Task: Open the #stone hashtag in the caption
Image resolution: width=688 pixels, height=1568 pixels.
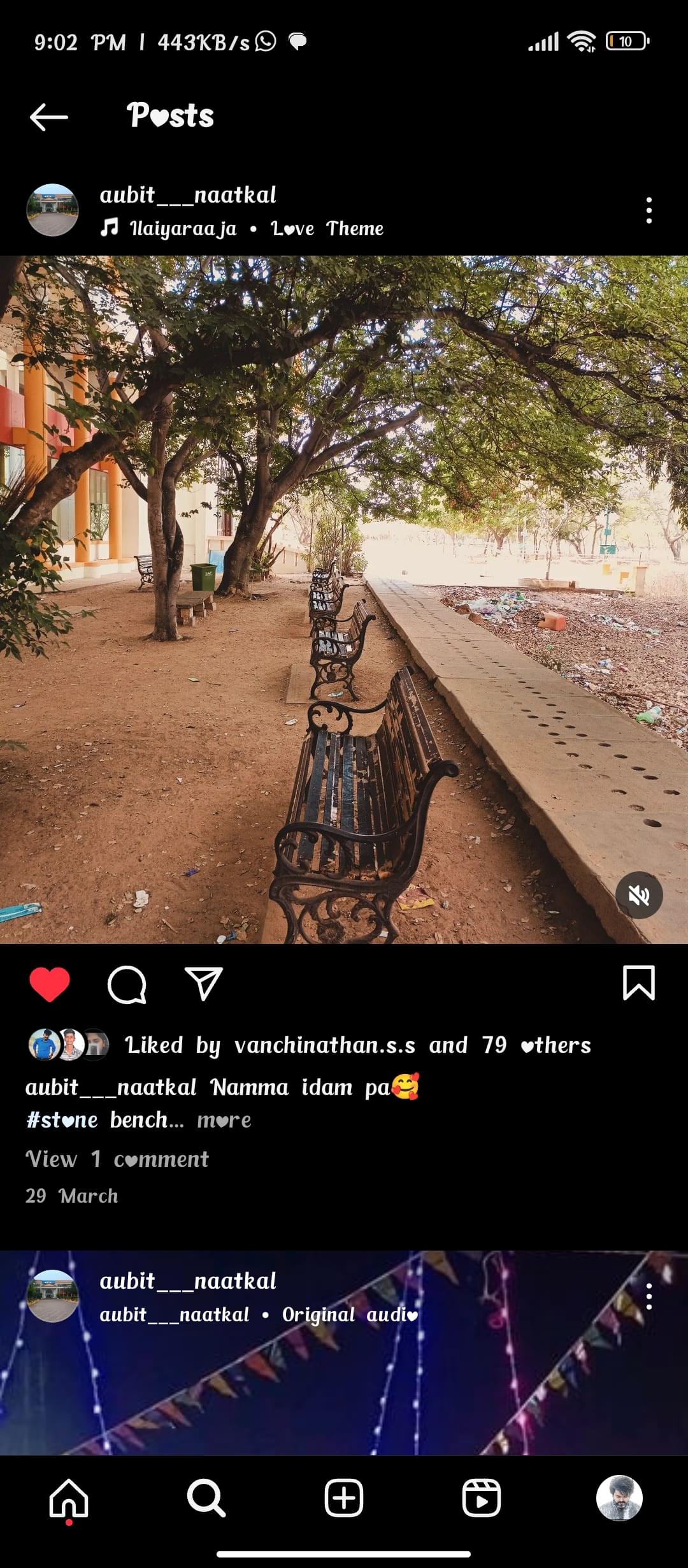Action: coord(62,1120)
